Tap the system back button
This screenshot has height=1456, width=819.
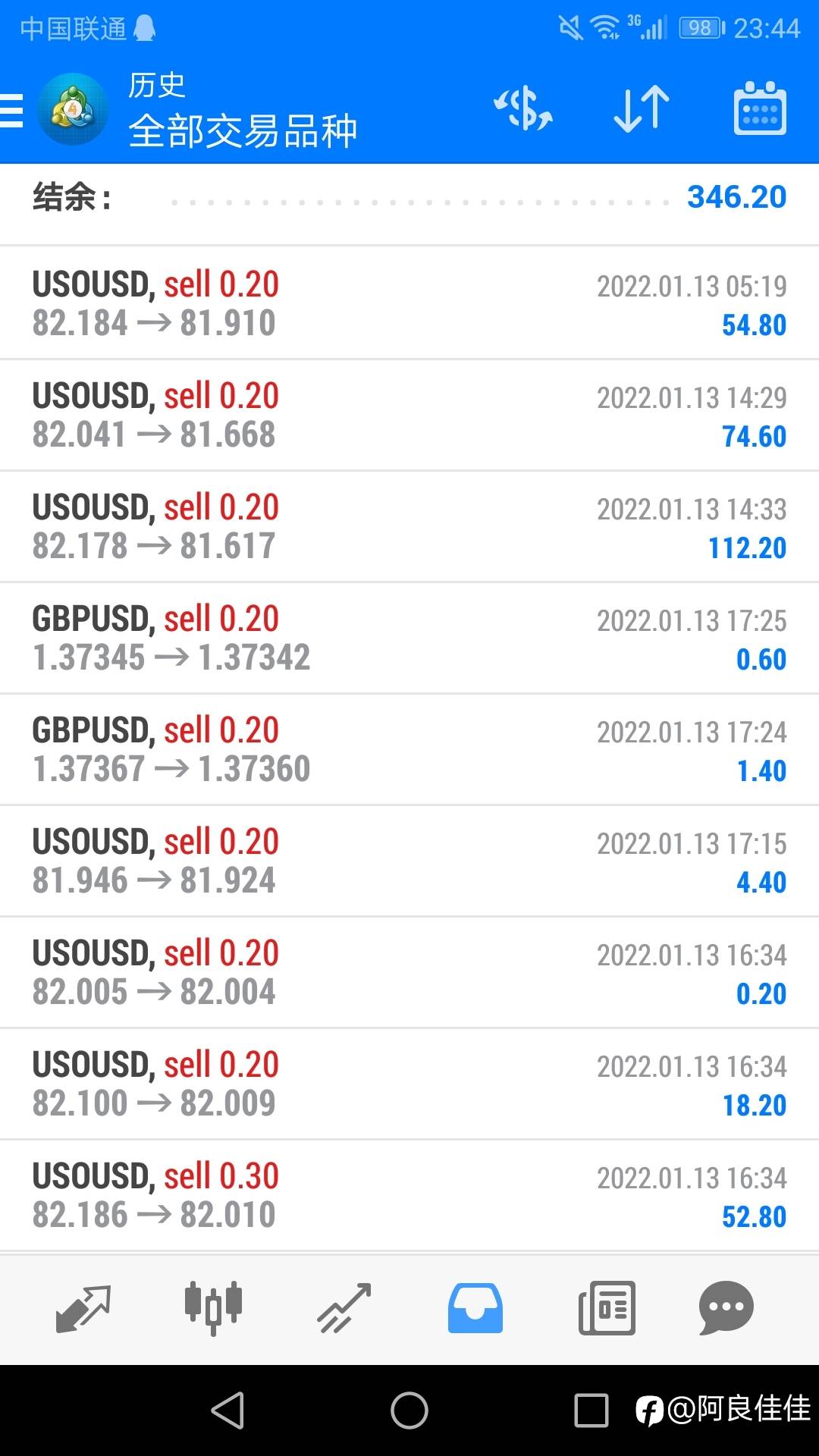(227, 1410)
